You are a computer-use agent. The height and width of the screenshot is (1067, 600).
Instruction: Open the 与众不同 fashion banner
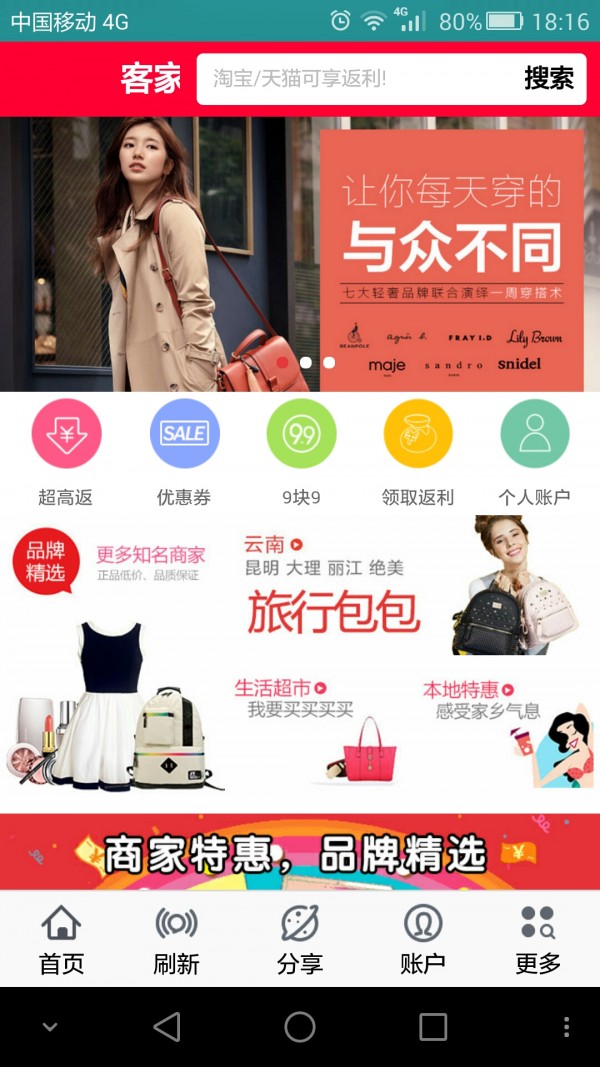pos(300,254)
